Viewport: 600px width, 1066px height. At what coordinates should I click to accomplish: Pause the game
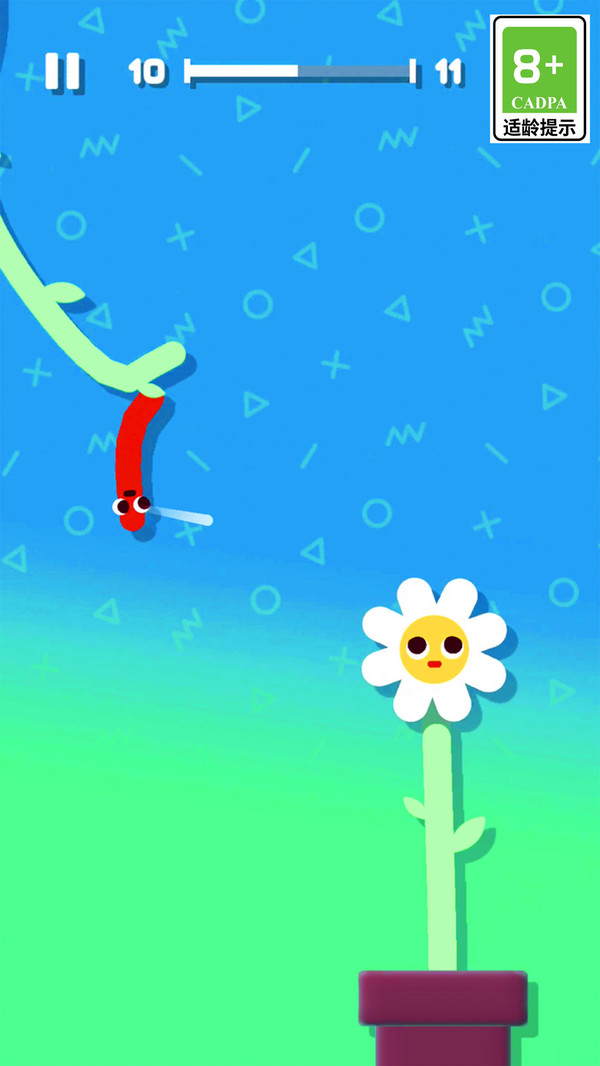pos(62,72)
